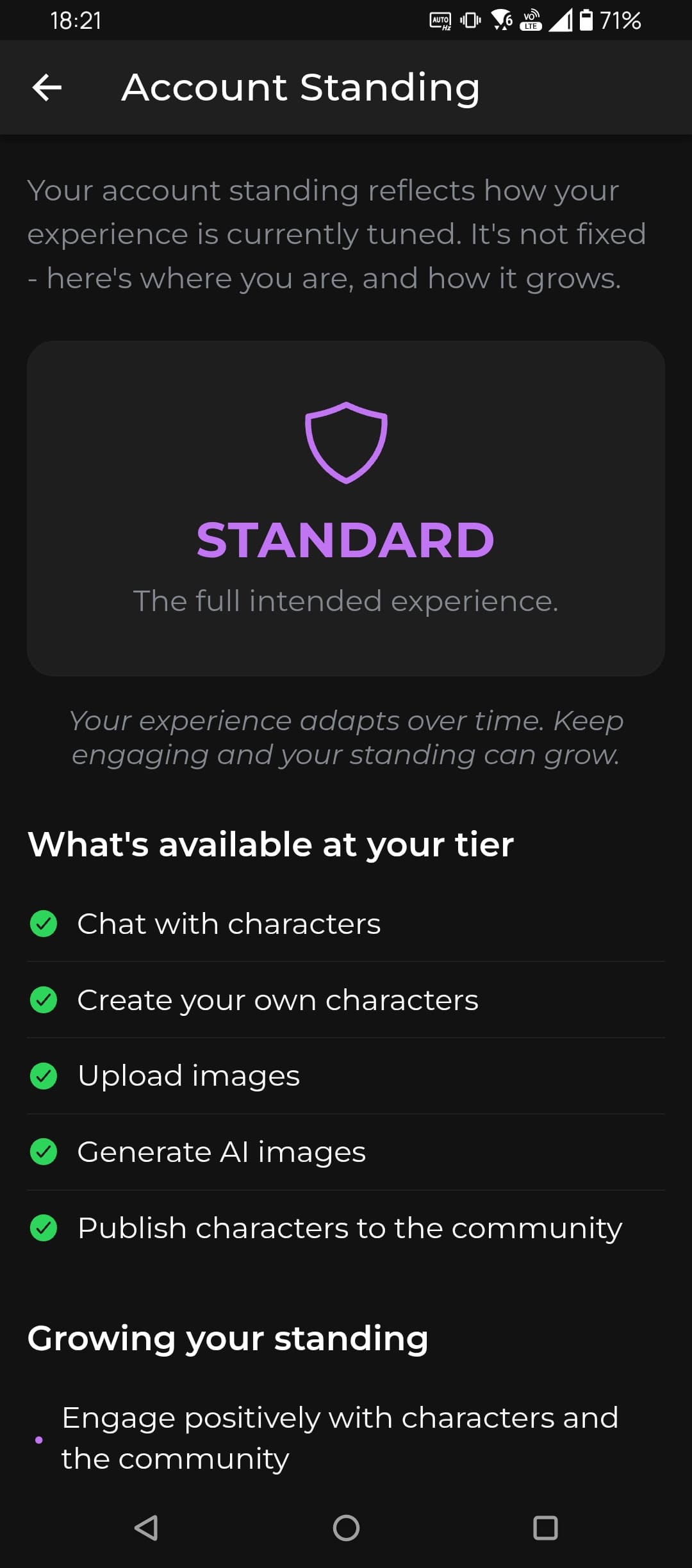Viewport: 692px width, 1568px height.
Task: Go back from Account Standing
Action: coord(47,88)
